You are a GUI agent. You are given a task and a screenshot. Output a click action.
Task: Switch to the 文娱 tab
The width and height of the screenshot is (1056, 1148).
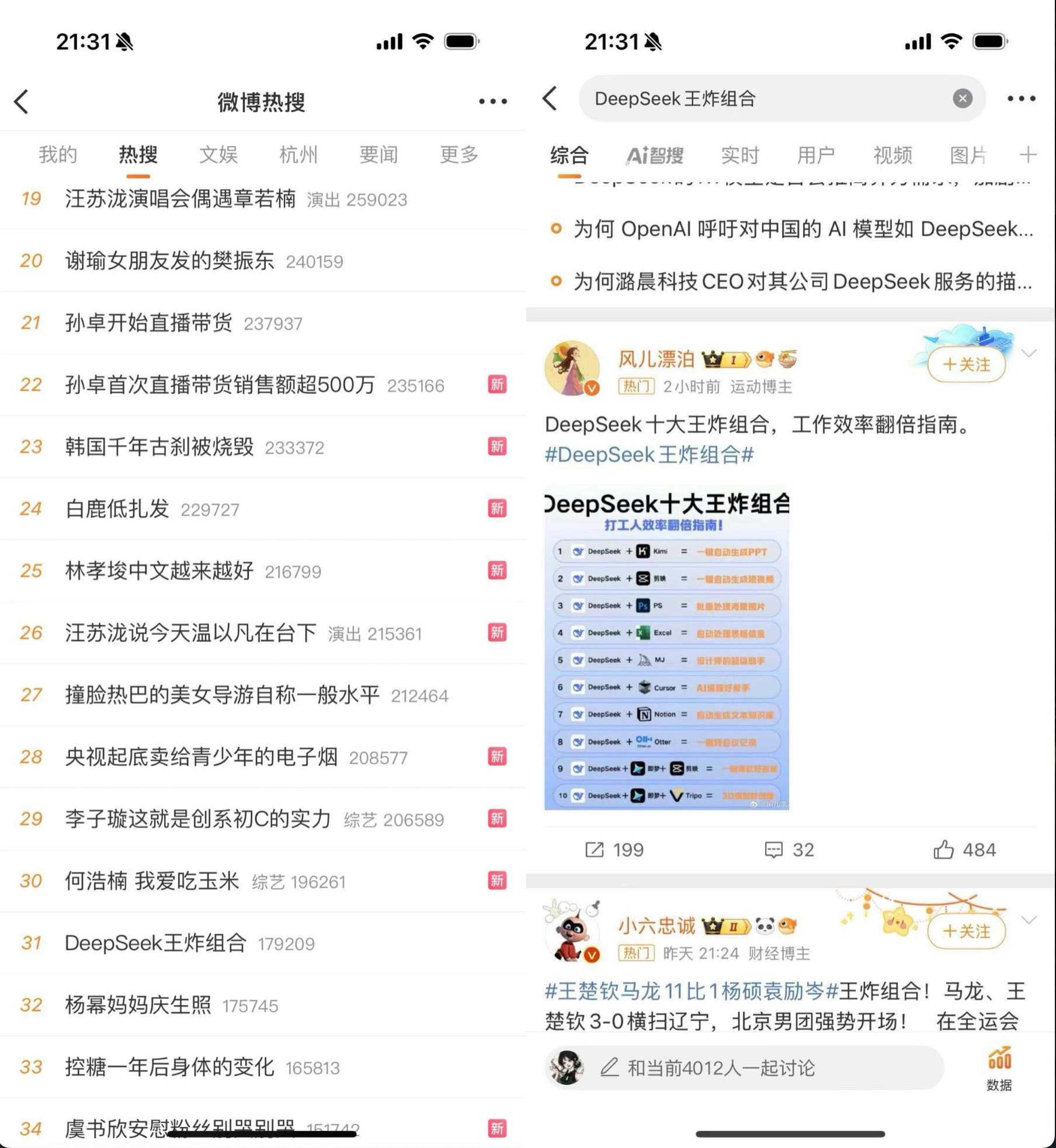pyautogui.click(x=218, y=155)
